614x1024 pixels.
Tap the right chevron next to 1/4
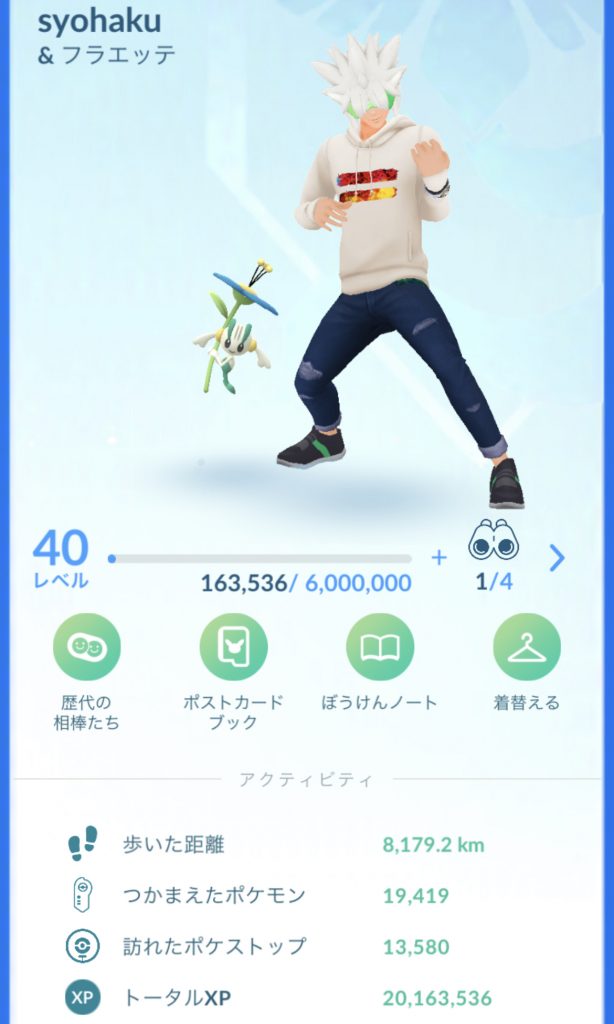[557, 558]
